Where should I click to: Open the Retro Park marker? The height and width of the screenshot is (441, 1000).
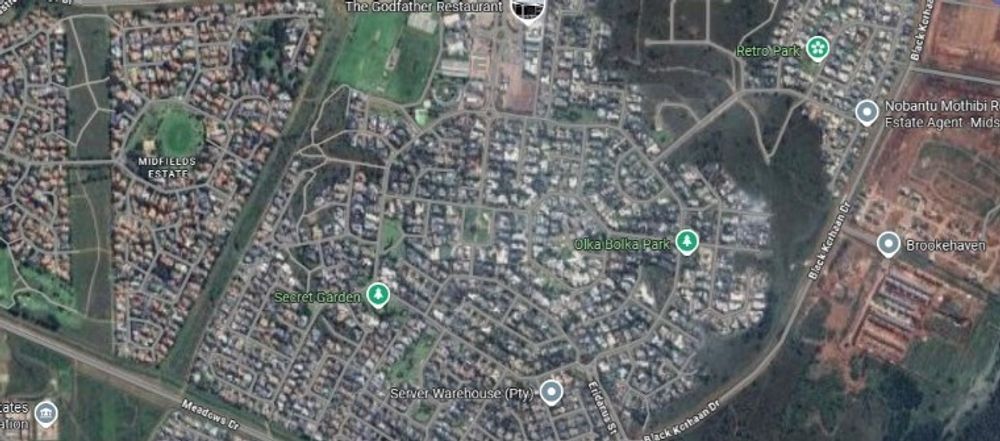click(818, 48)
